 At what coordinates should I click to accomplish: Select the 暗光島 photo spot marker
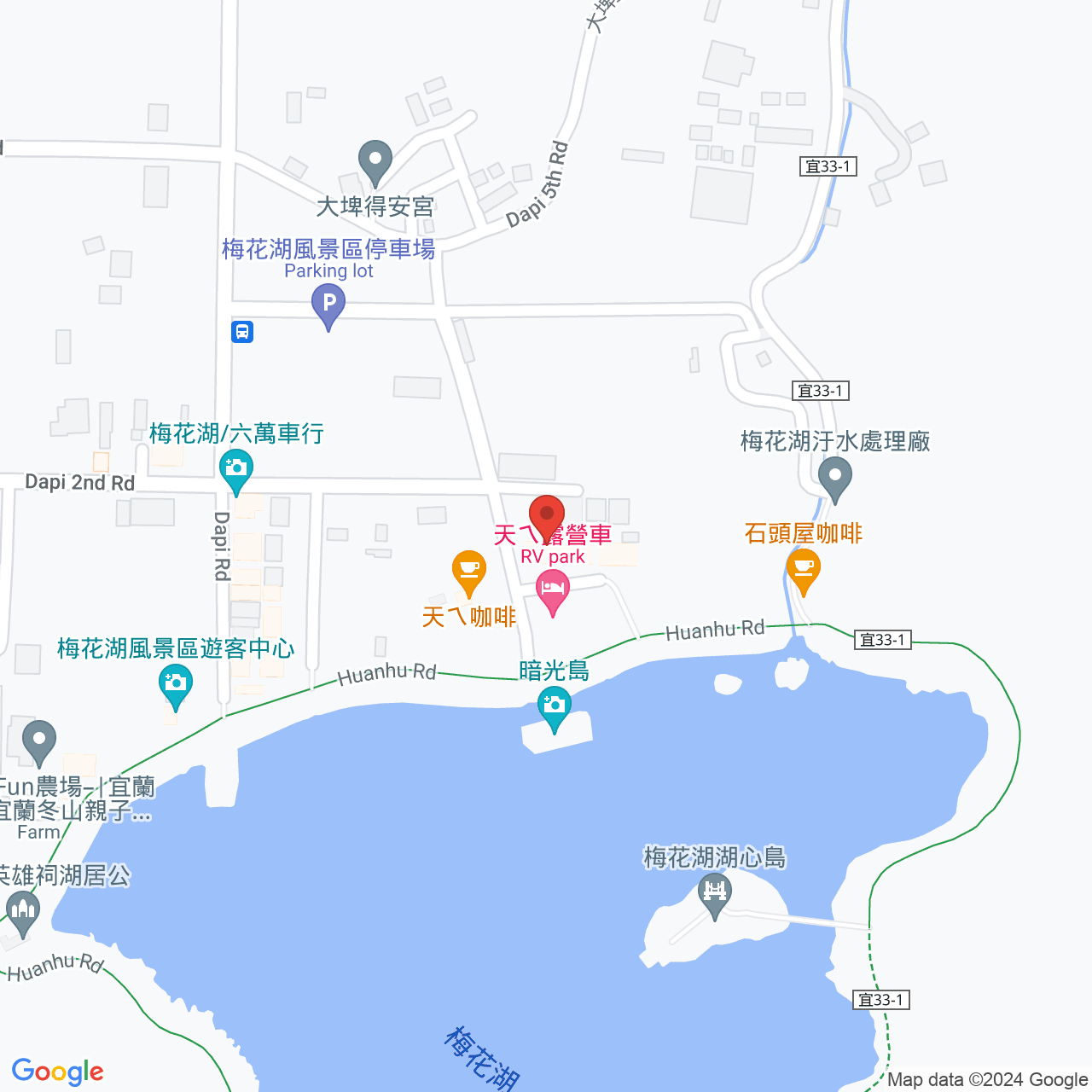click(x=555, y=706)
